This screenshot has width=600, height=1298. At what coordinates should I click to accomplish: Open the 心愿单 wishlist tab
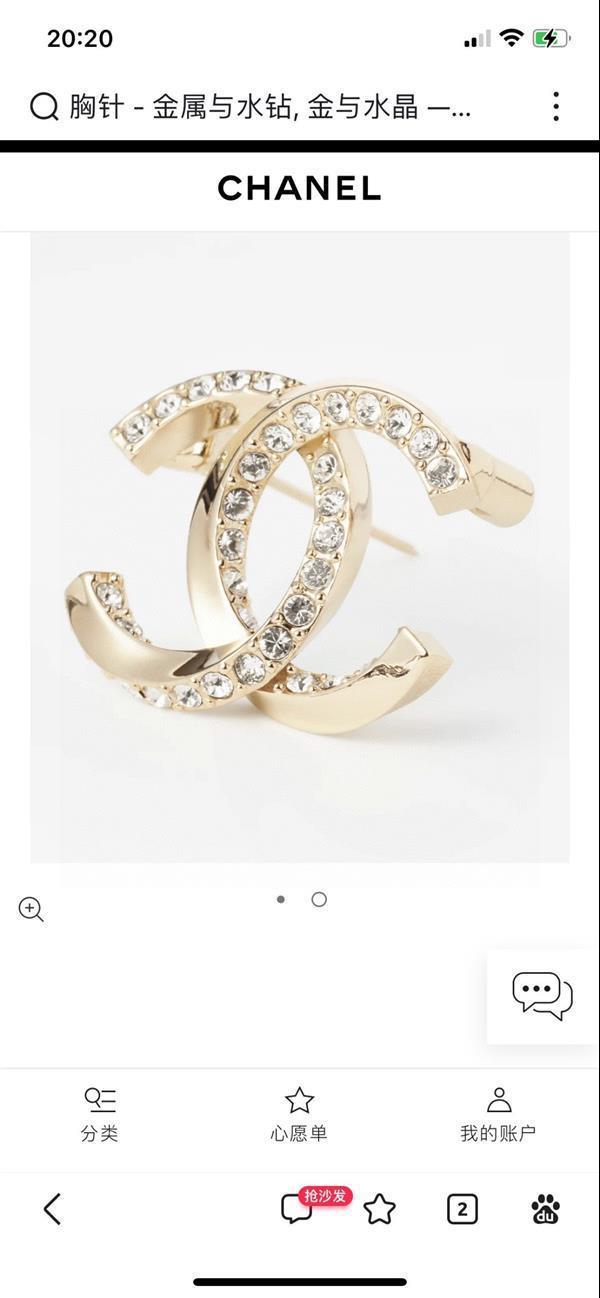(299, 1114)
